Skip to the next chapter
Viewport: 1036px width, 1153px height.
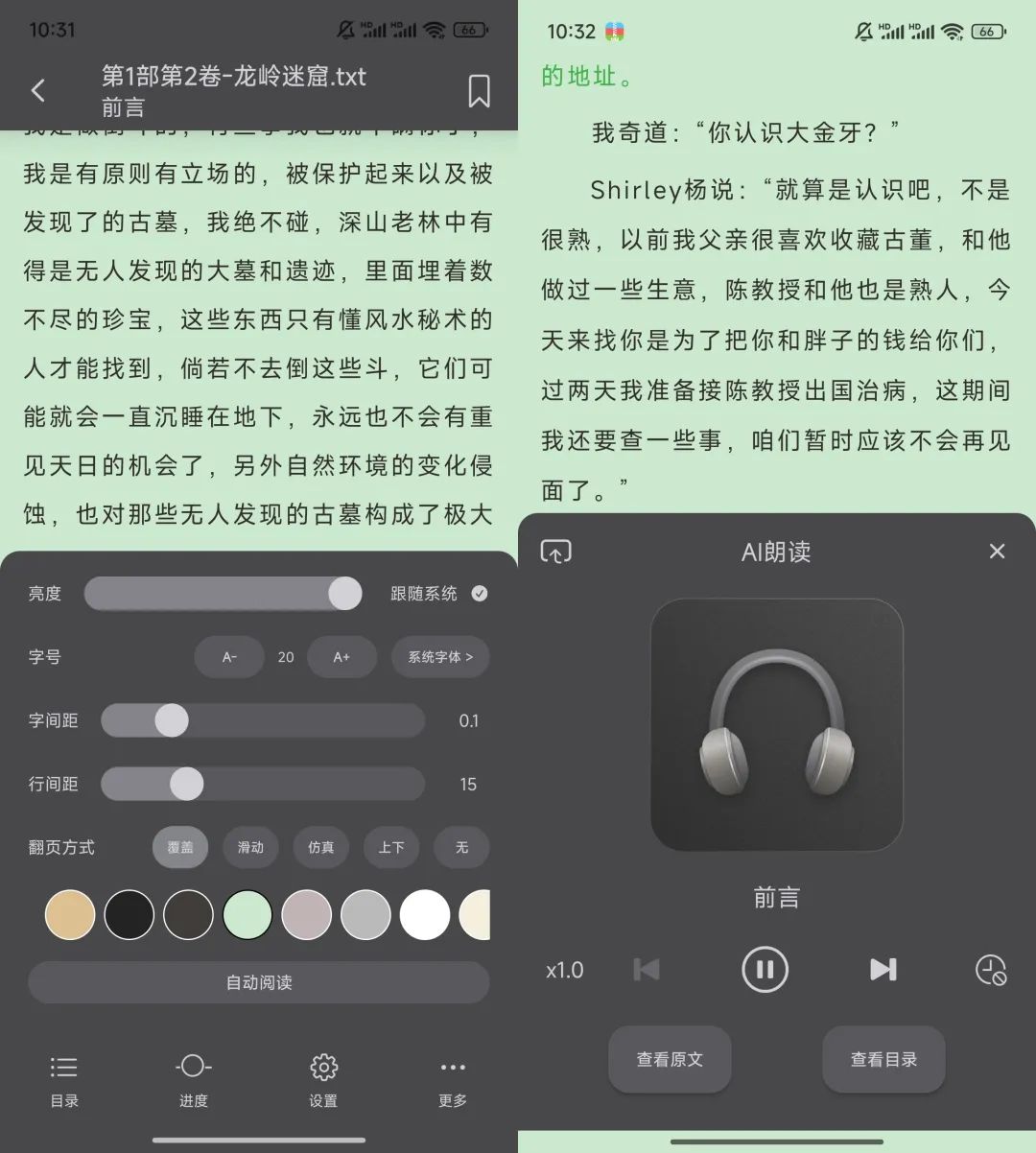pyautogui.click(x=883, y=970)
